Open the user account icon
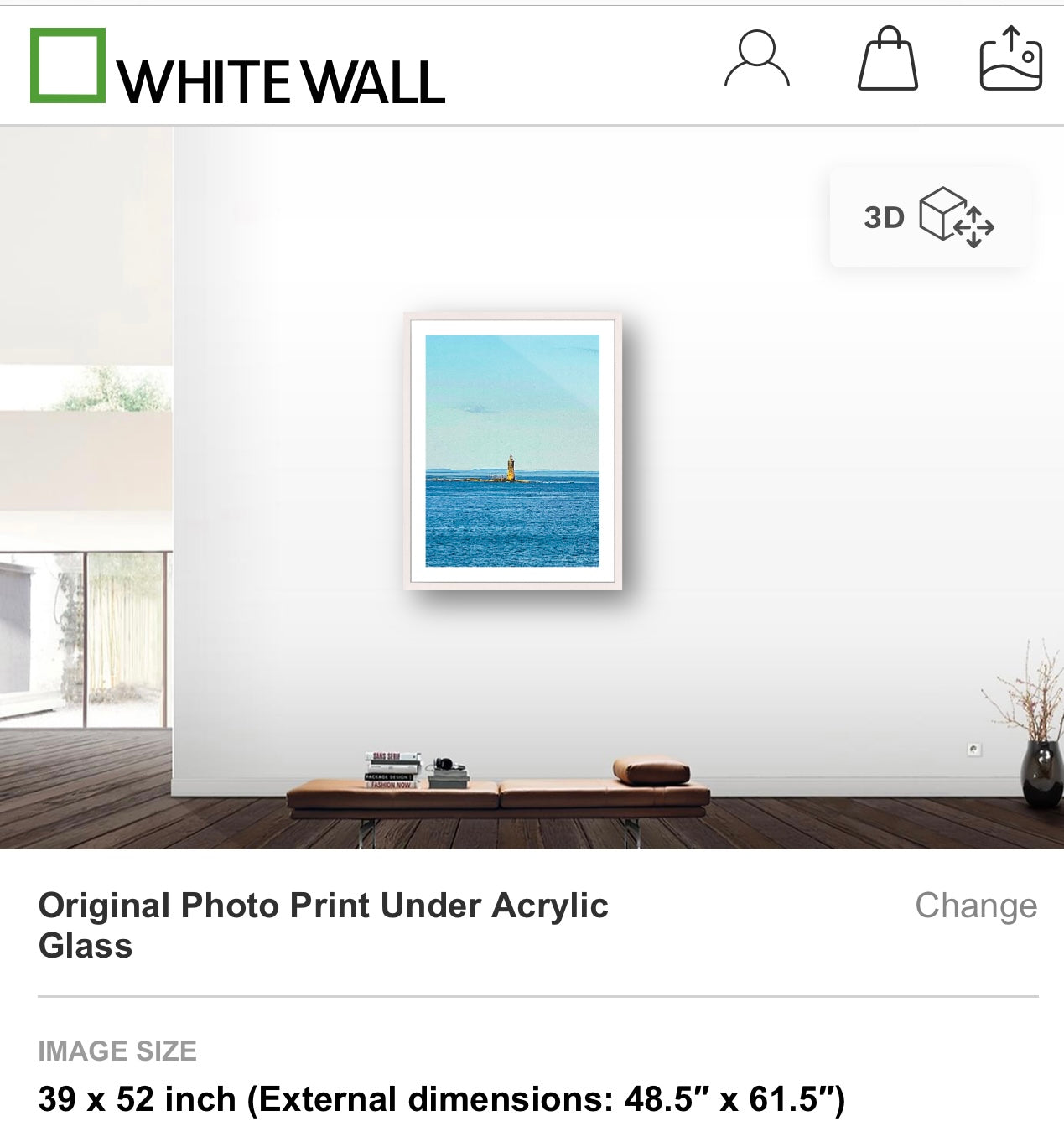The image size is (1064, 1142). (x=756, y=59)
